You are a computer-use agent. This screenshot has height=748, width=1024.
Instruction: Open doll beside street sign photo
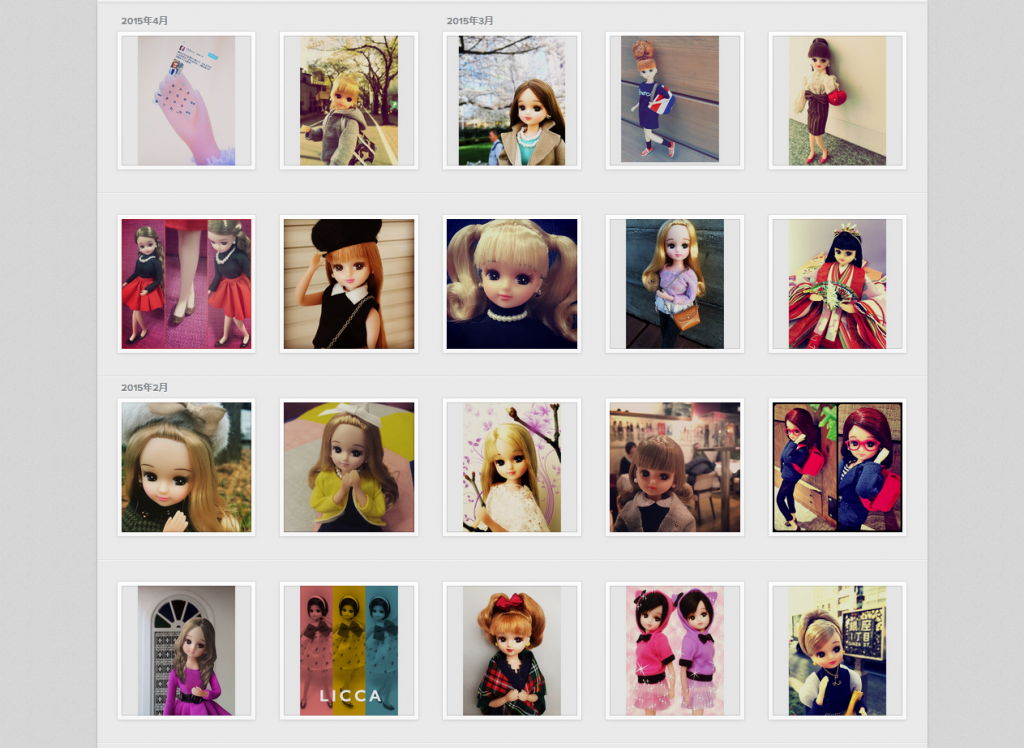837,650
